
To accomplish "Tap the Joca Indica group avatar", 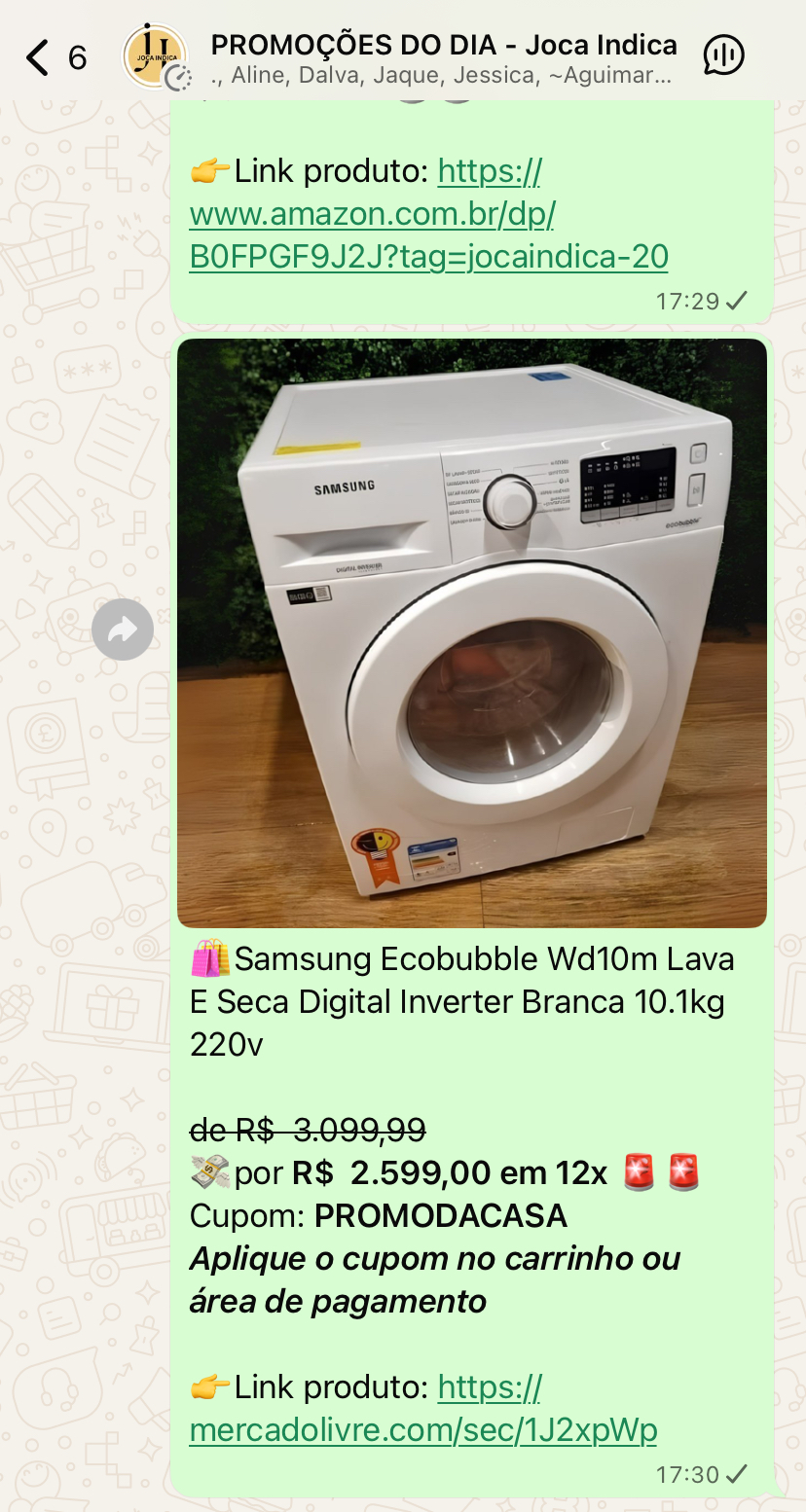I will pyautogui.click(x=156, y=56).
